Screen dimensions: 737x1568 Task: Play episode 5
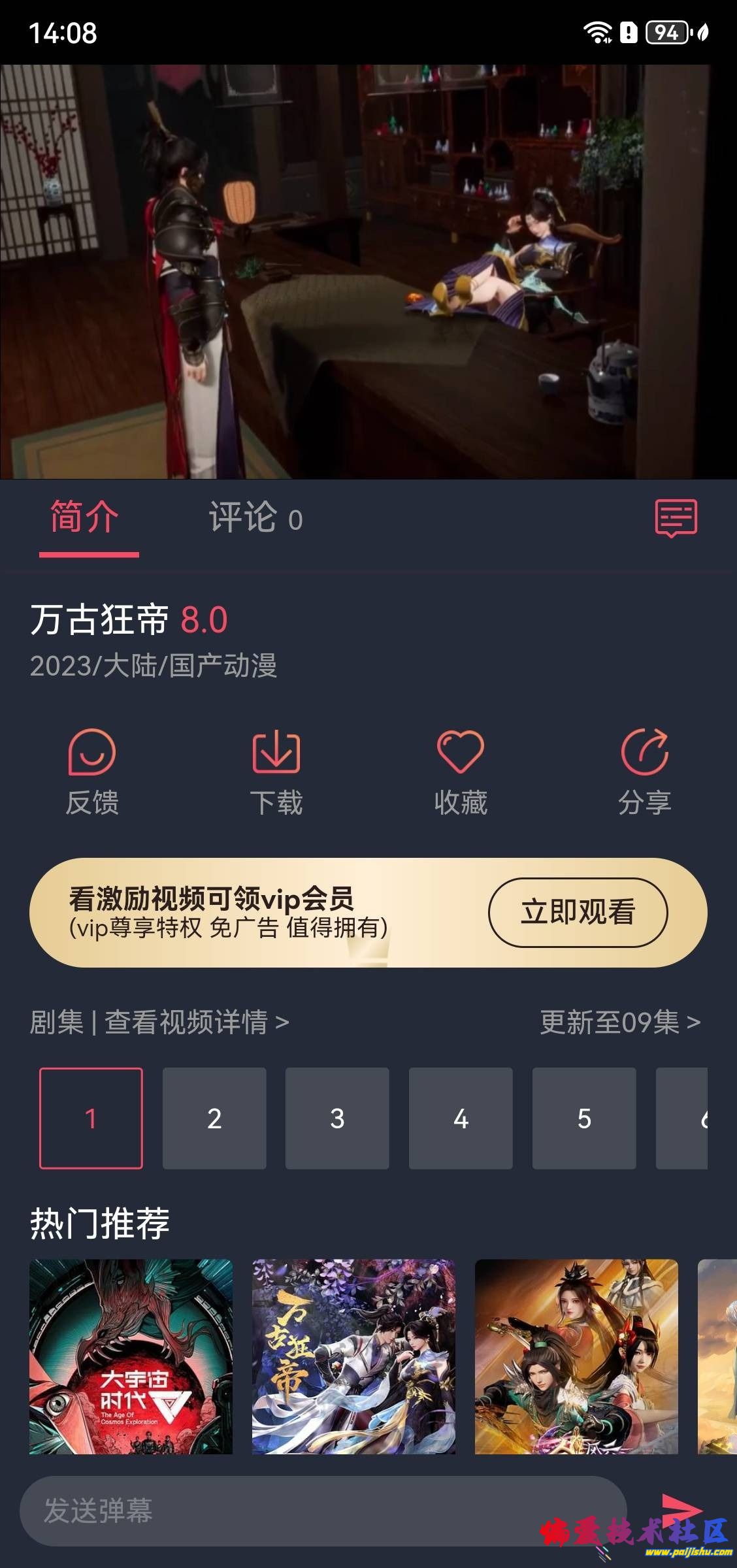tap(584, 1118)
